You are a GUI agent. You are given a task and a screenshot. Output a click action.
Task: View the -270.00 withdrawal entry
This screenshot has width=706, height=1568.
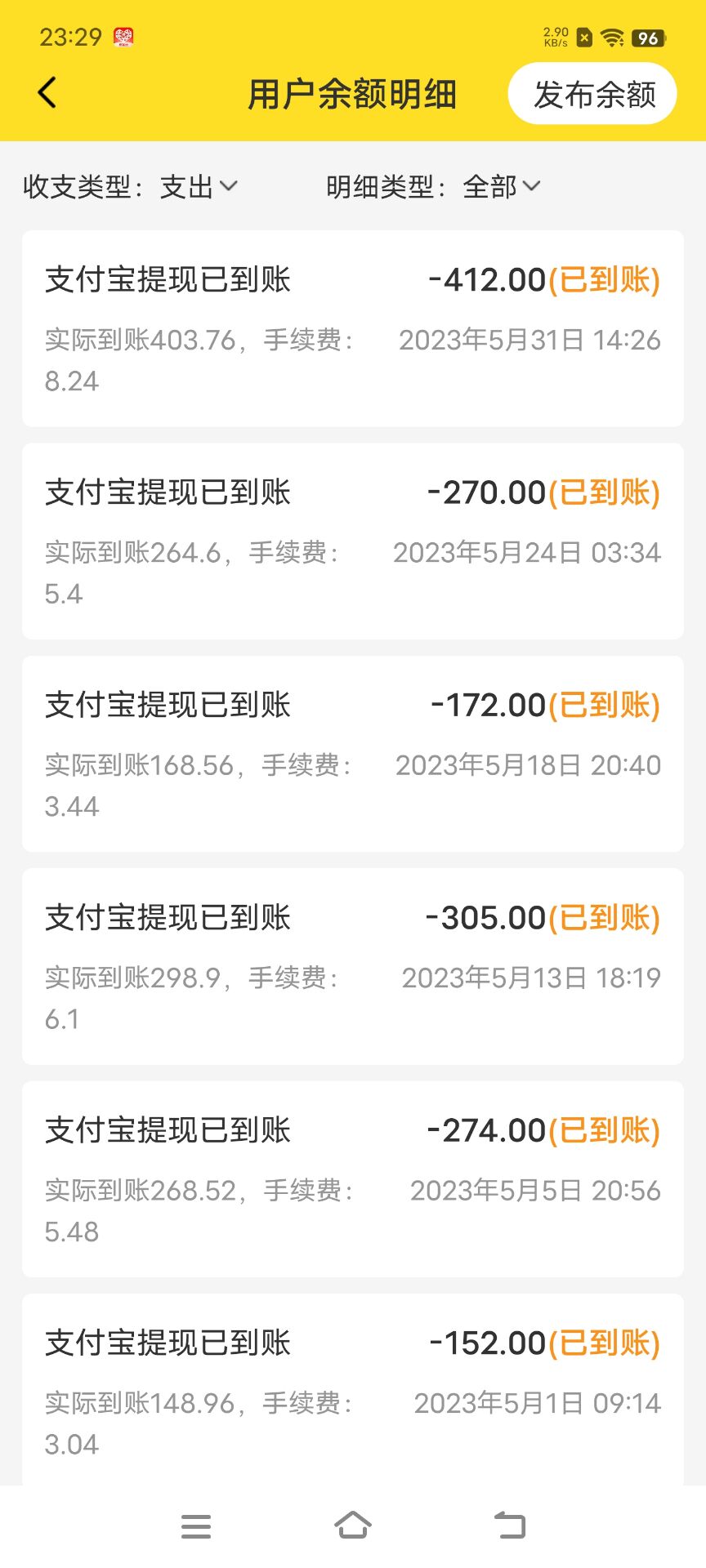pos(353,541)
